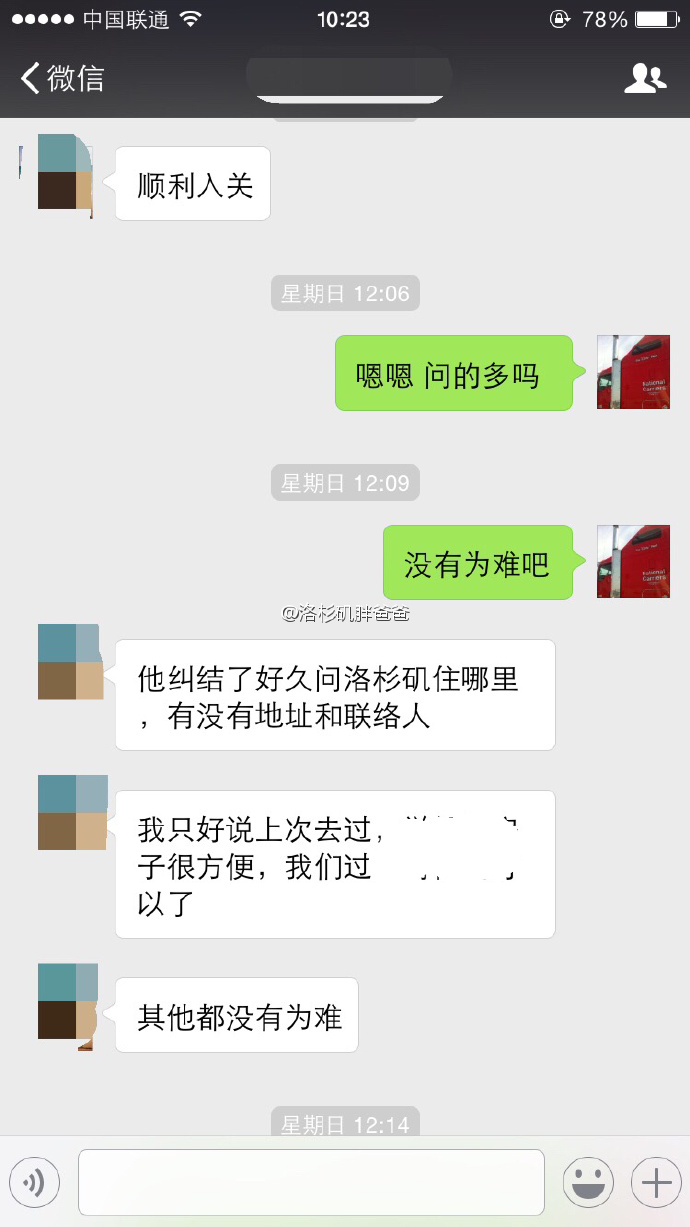The image size is (690, 1227).
Task: Open the avatar beside 顺利入关
Action: pos(66,172)
